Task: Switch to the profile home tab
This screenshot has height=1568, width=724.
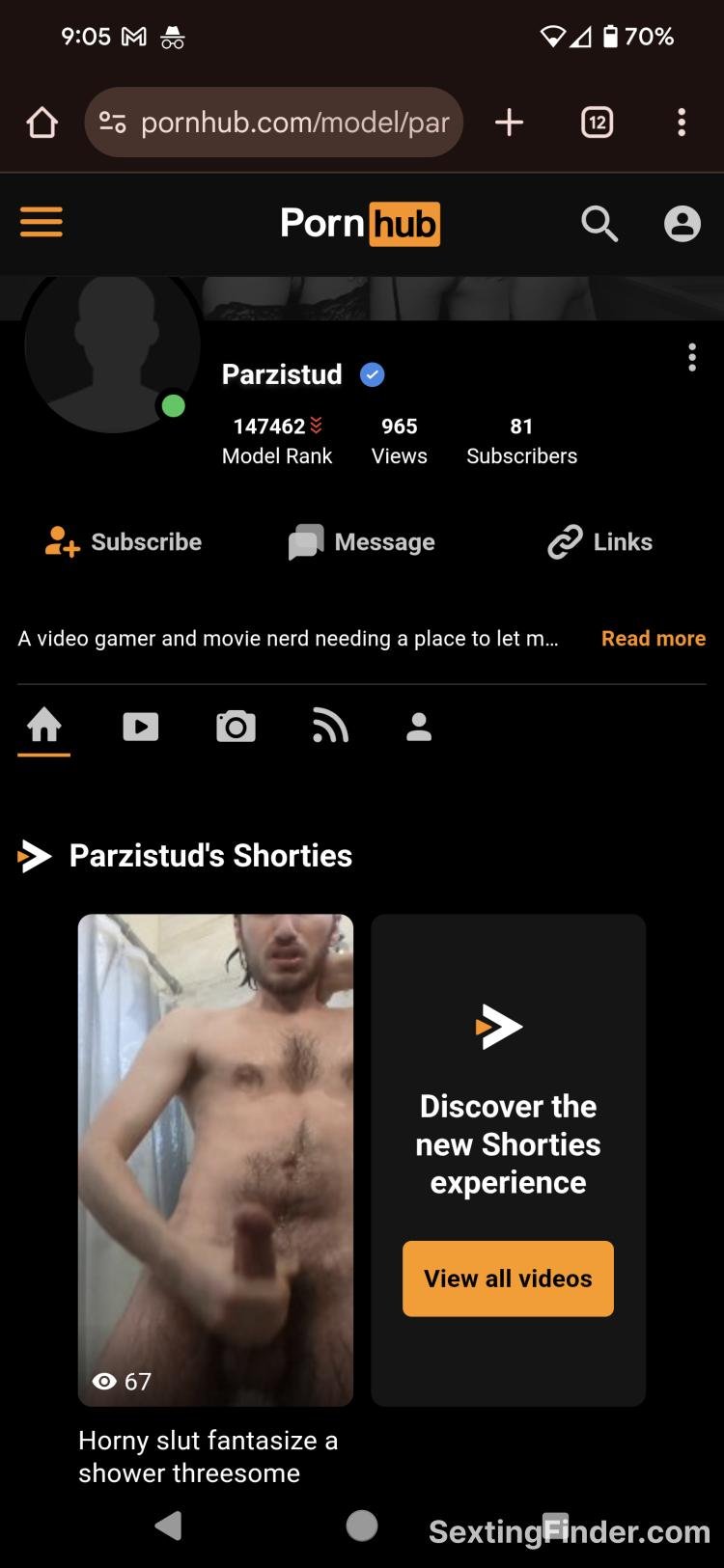Action: click(x=44, y=727)
